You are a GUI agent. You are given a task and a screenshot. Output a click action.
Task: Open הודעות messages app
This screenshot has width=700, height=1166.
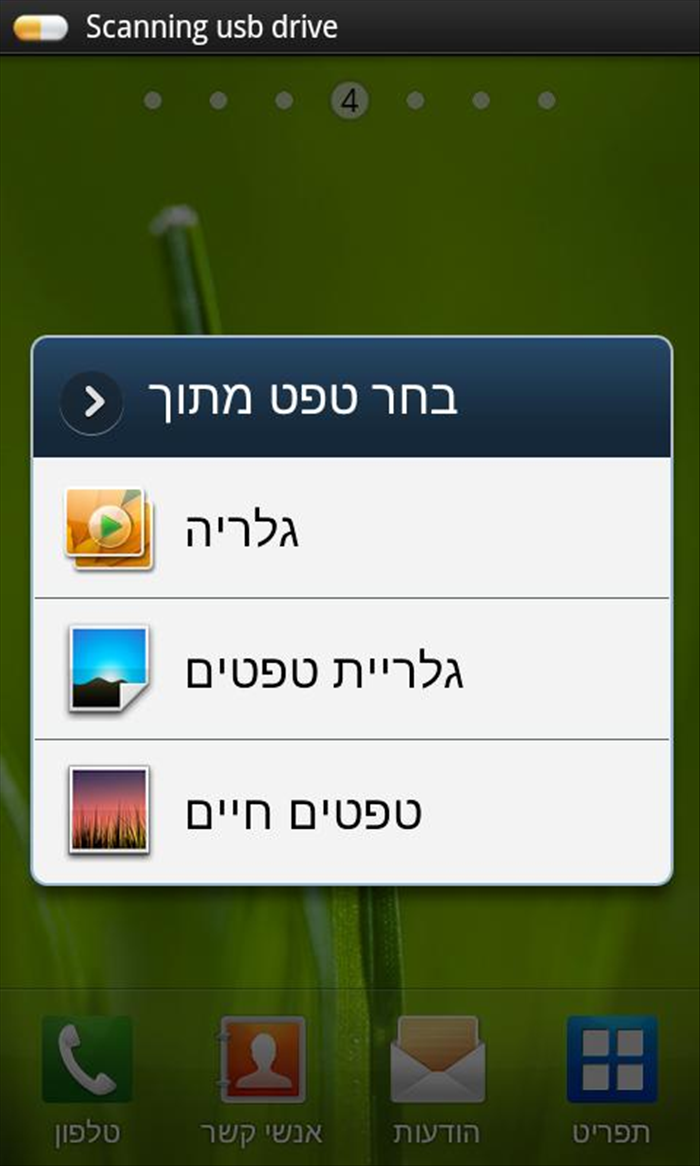coord(437,1080)
